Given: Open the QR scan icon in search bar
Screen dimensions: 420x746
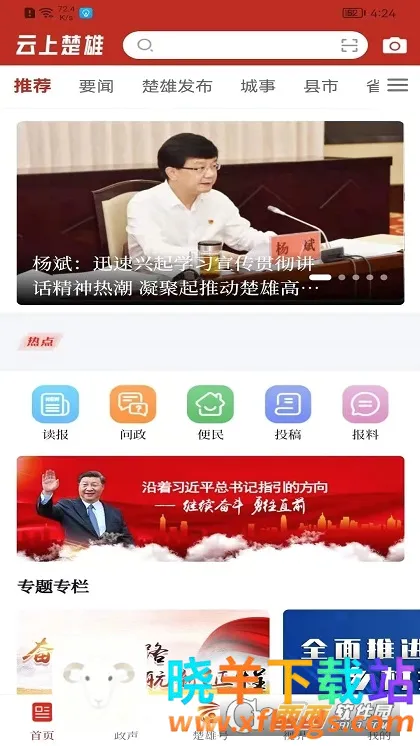Looking at the screenshot, I should click(x=350, y=45).
